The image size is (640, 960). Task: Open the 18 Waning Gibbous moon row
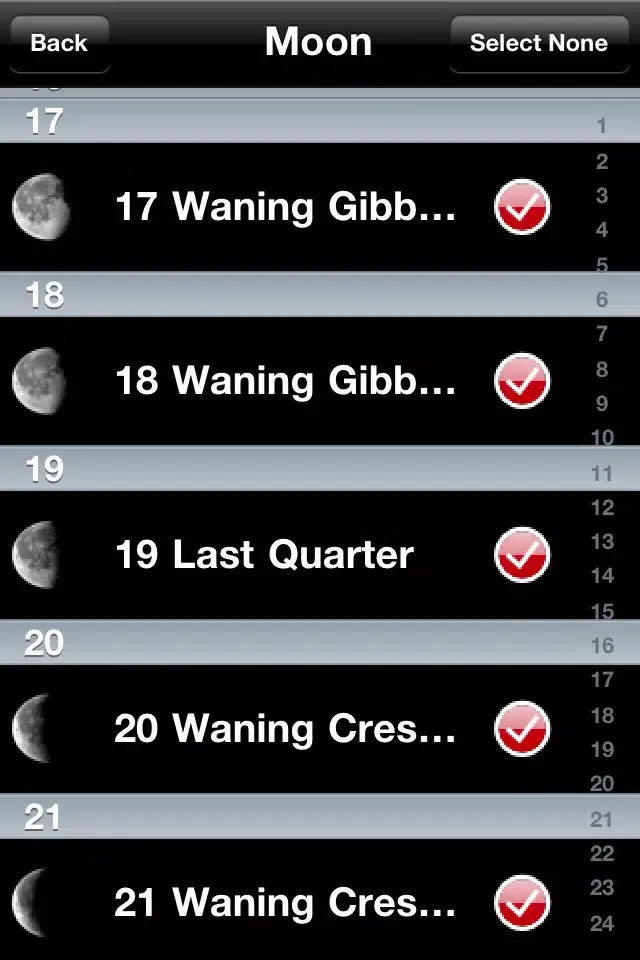tap(285, 381)
